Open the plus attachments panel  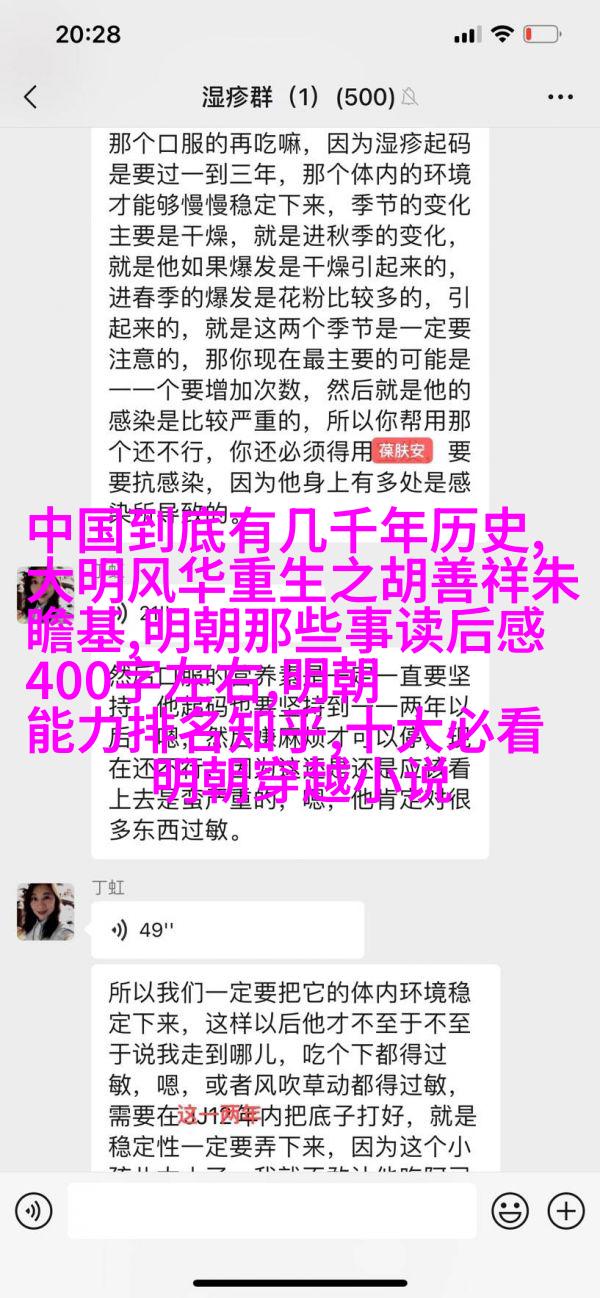tap(566, 1210)
